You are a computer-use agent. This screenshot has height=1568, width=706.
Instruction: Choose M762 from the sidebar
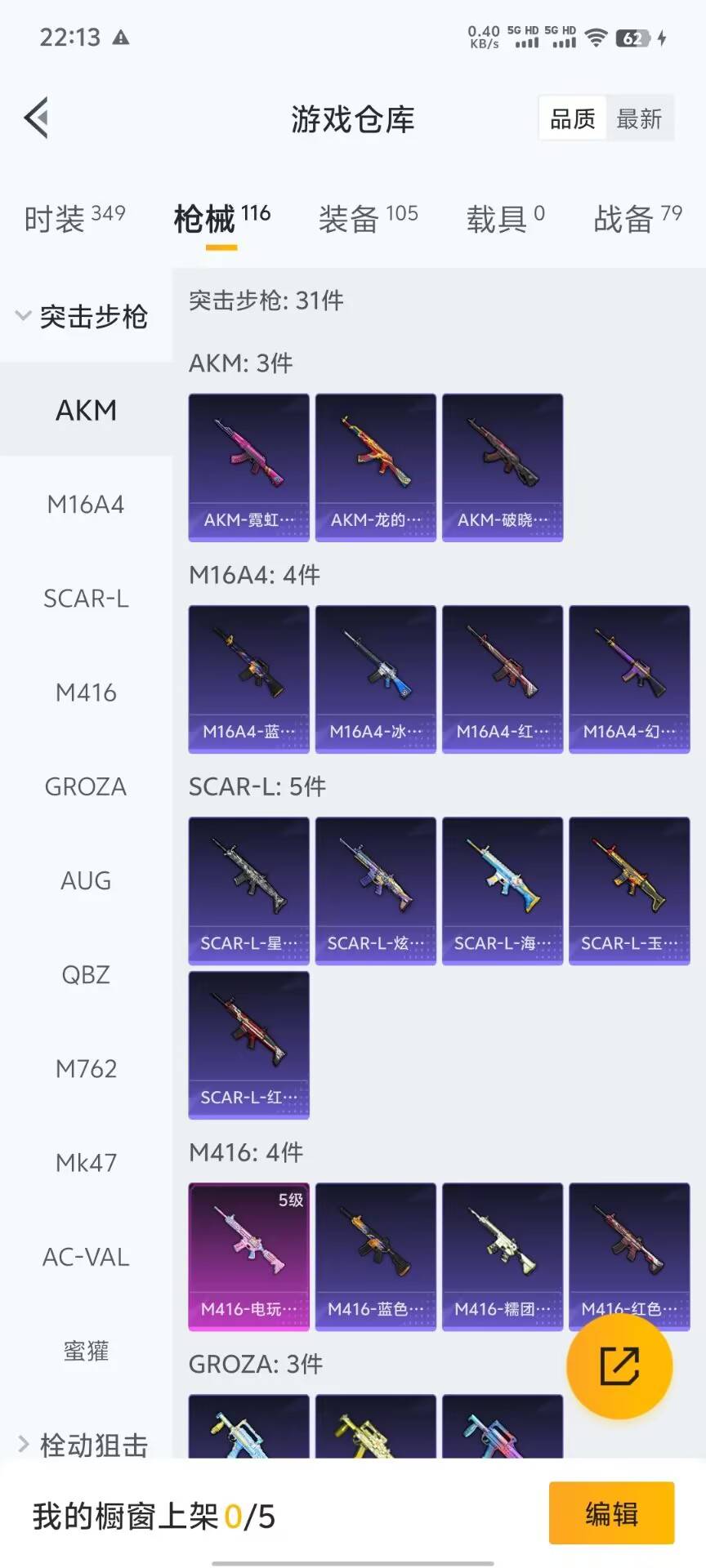pyautogui.click(x=86, y=1068)
